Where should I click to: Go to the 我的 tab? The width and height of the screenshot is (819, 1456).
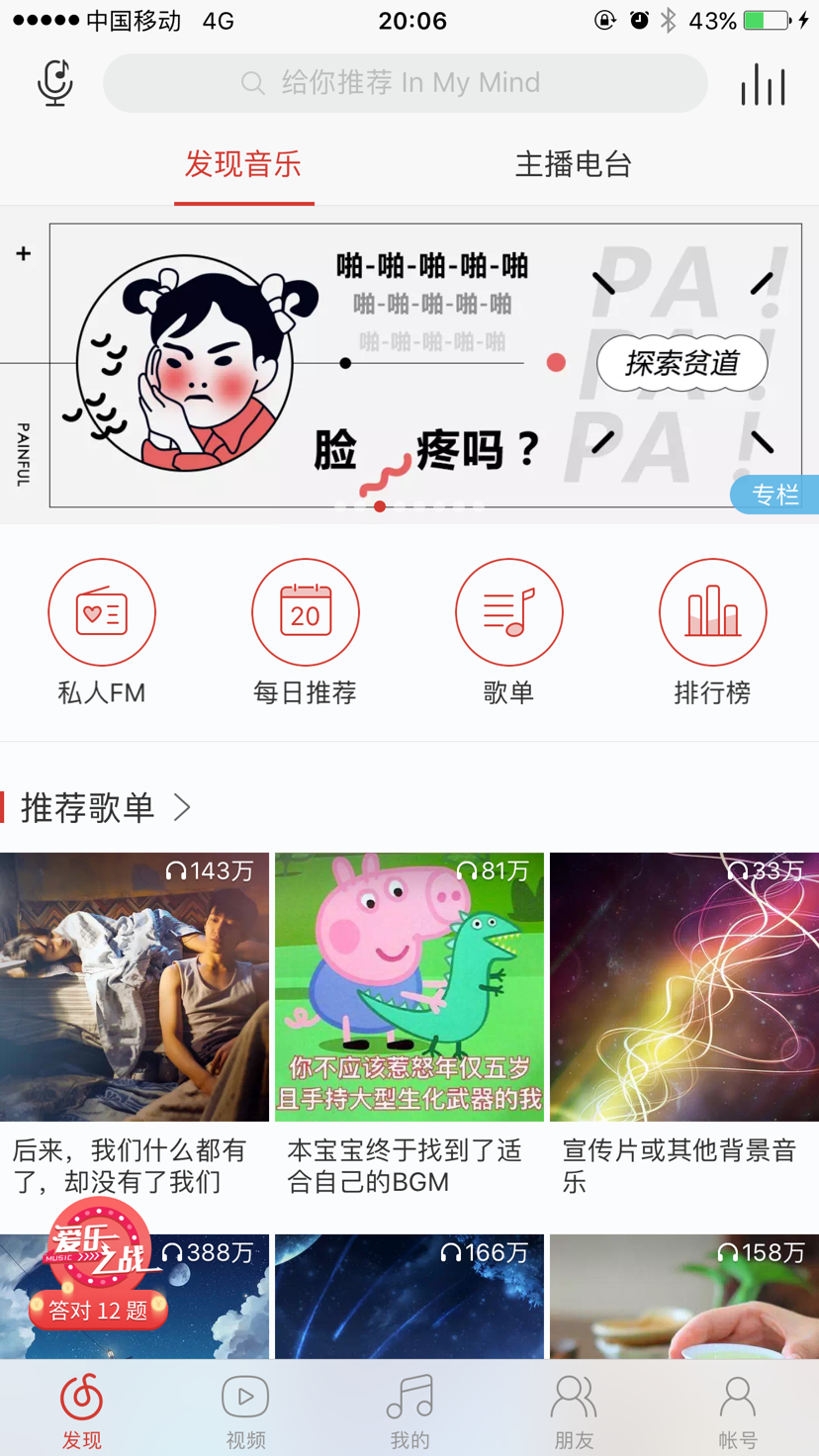[x=409, y=1410]
